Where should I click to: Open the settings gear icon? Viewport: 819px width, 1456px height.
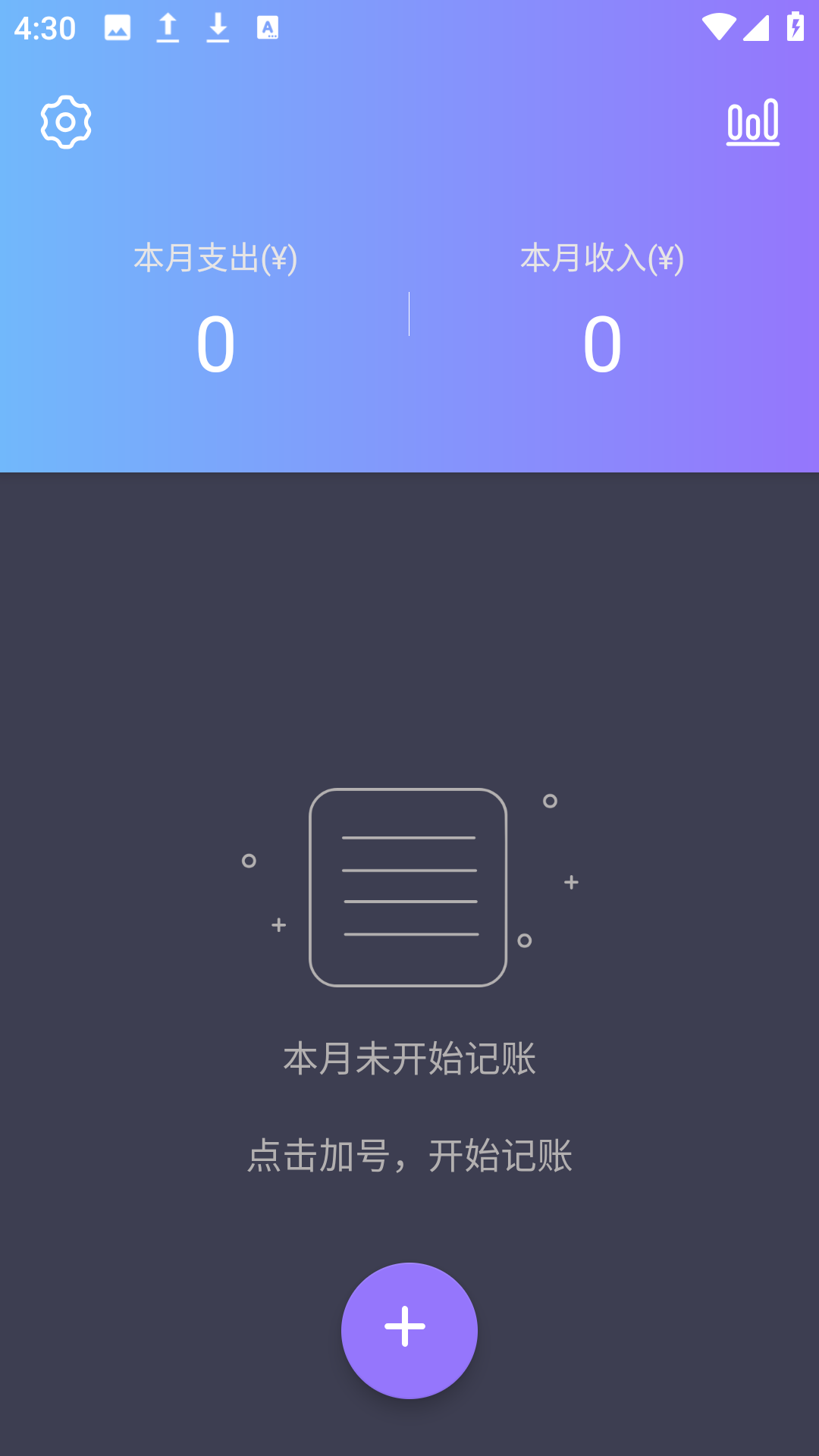click(66, 122)
